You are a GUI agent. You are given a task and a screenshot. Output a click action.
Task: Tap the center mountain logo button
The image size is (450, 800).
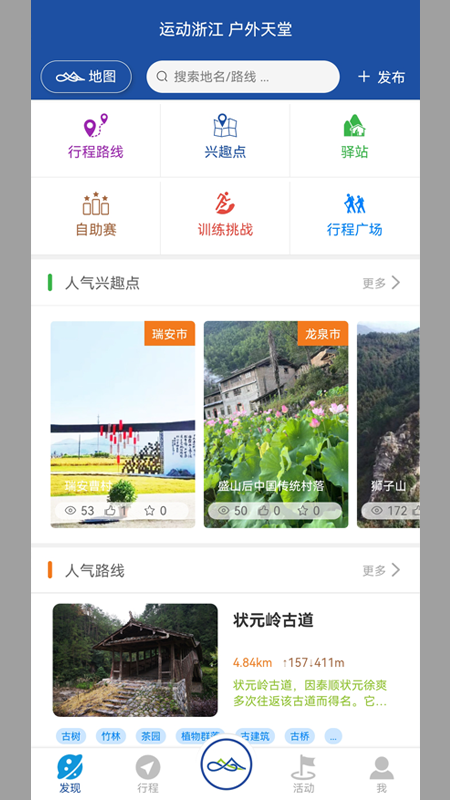226,764
